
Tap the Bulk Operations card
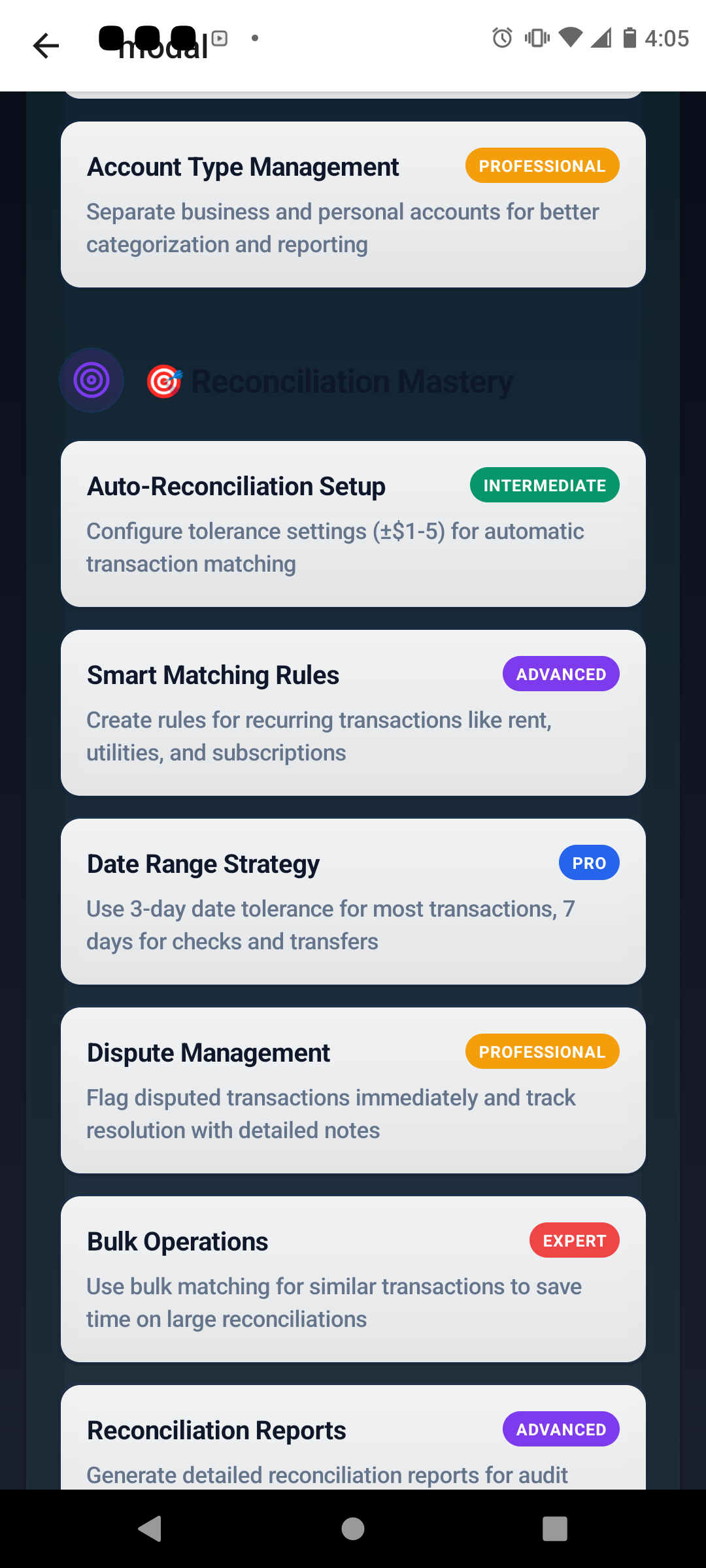tap(353, 1279)
